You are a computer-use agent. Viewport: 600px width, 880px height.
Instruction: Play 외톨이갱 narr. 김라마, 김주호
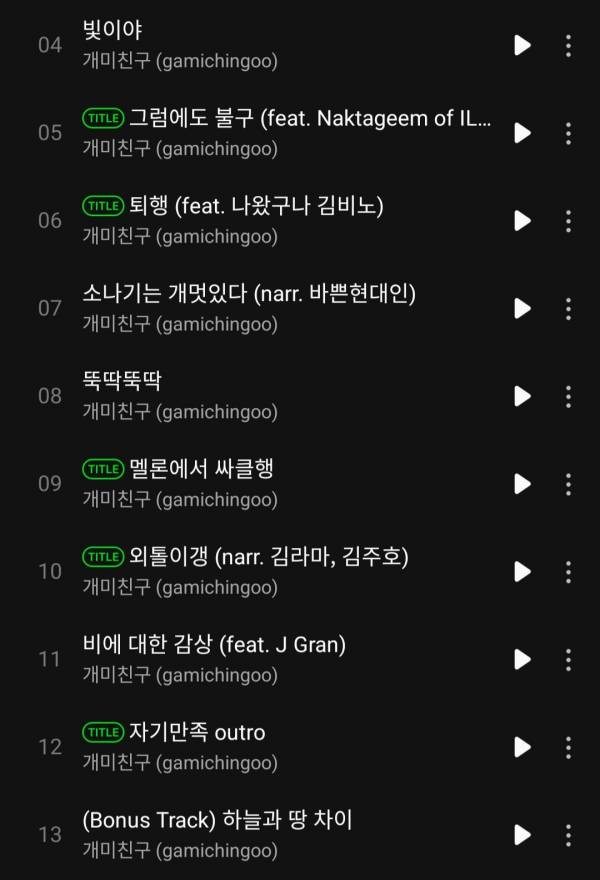[522, 571]
